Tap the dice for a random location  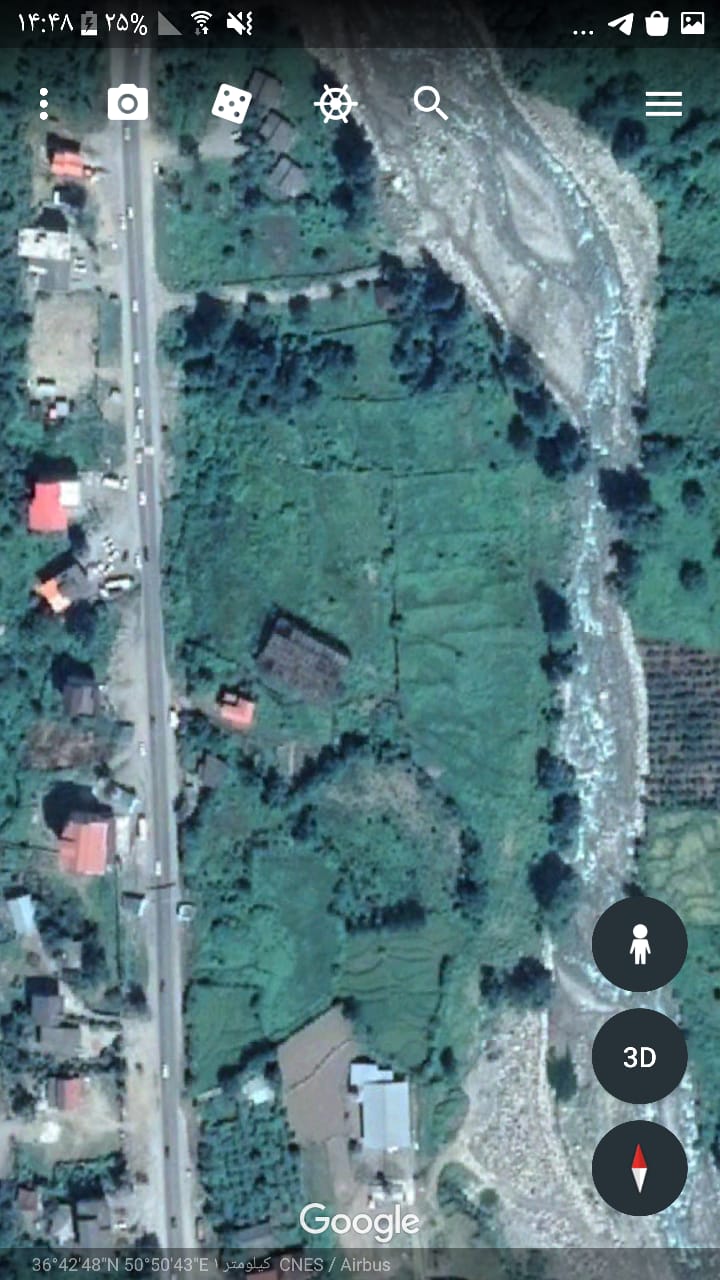point(231,103)
